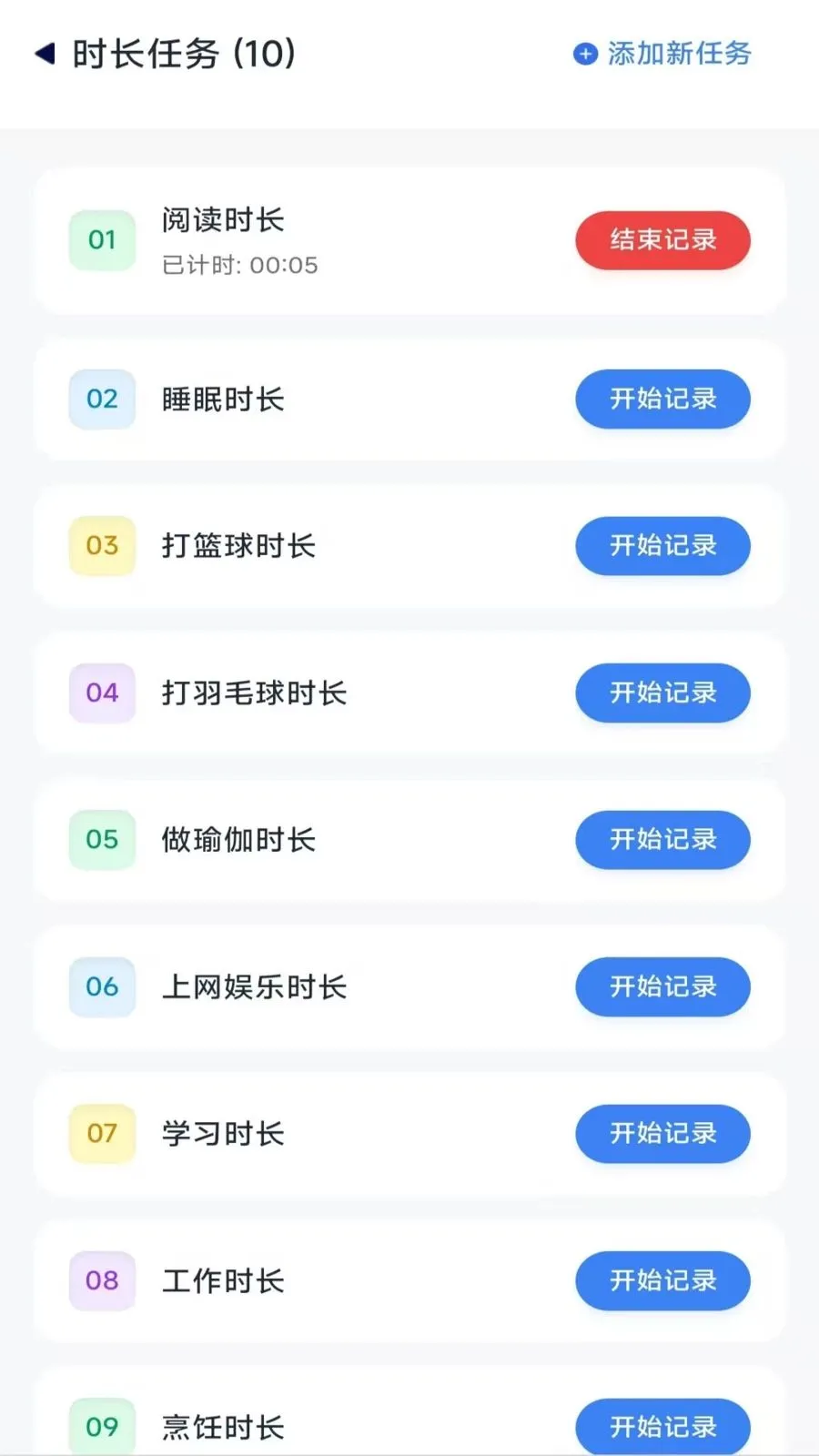Click the elapsed time 已计时: 00:05 text
This screenshot has height=1456, width=819.
[x=238, y=266]
